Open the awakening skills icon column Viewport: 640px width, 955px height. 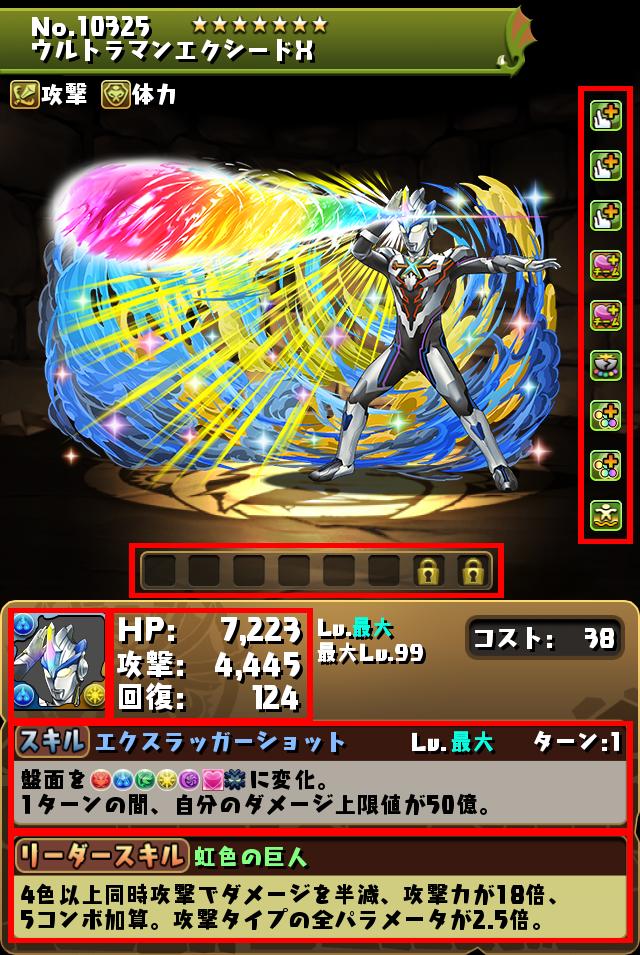point(606,316)
